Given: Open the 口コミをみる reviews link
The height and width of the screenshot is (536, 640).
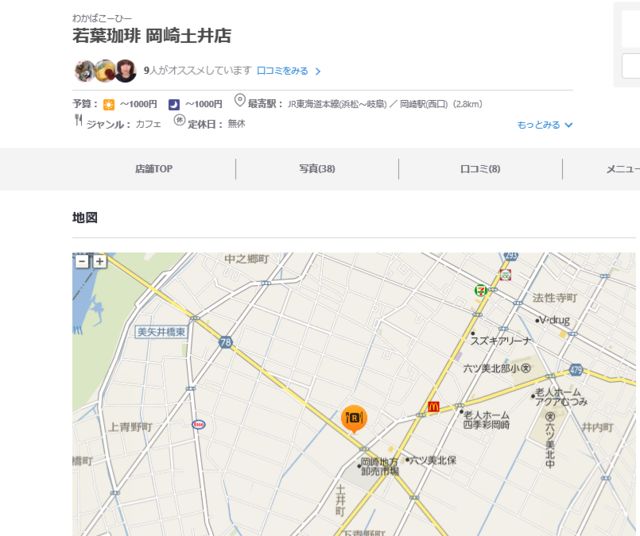Looking at the screenshot, I should pos(288,71).
